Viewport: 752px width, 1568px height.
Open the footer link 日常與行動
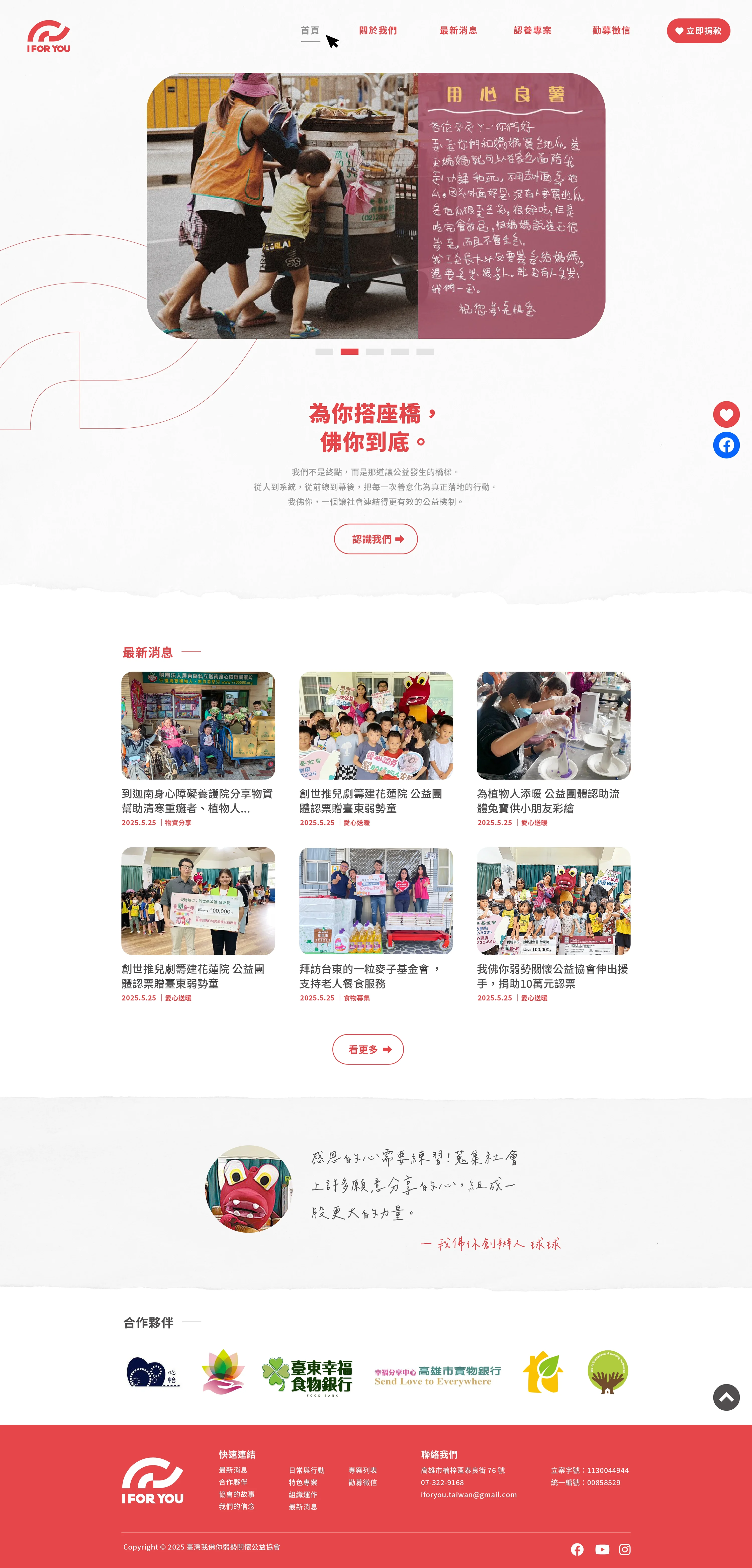tap(306, 1470)
